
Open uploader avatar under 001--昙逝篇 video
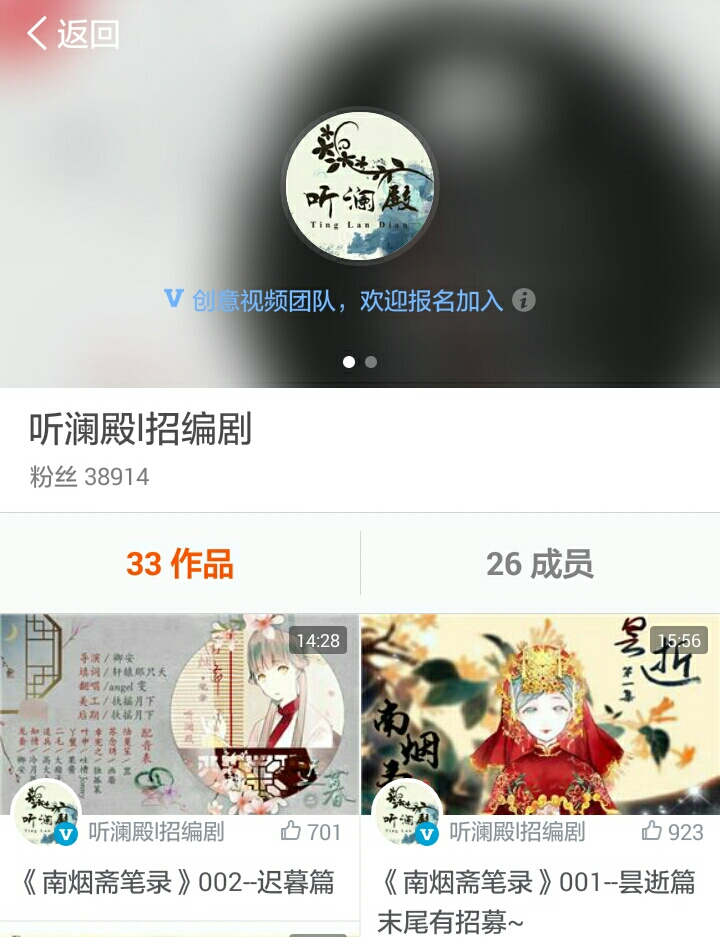(406, 813)
